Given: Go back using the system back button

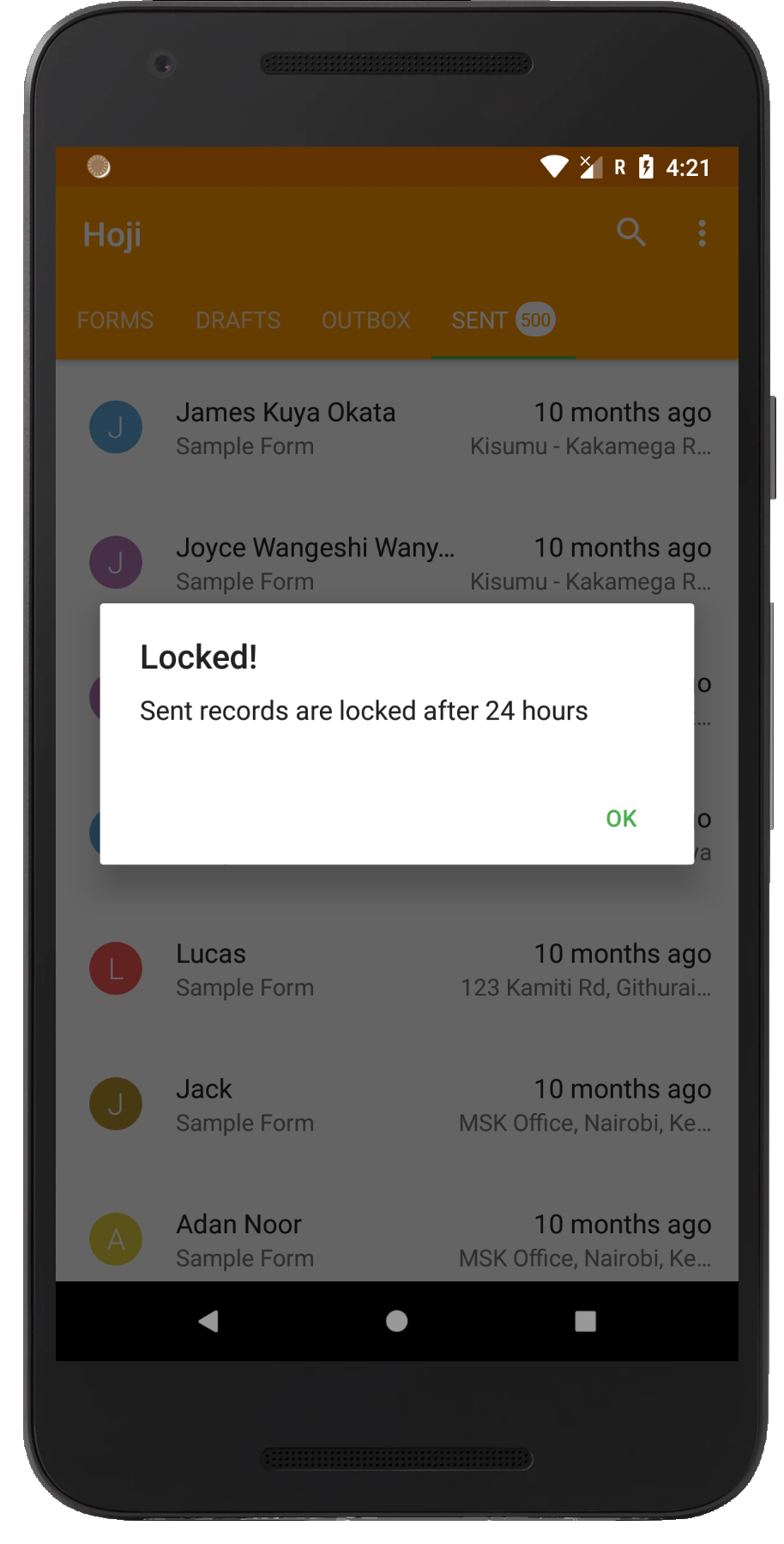Looking at the screenshot, I should click(x=208, y=1321).
